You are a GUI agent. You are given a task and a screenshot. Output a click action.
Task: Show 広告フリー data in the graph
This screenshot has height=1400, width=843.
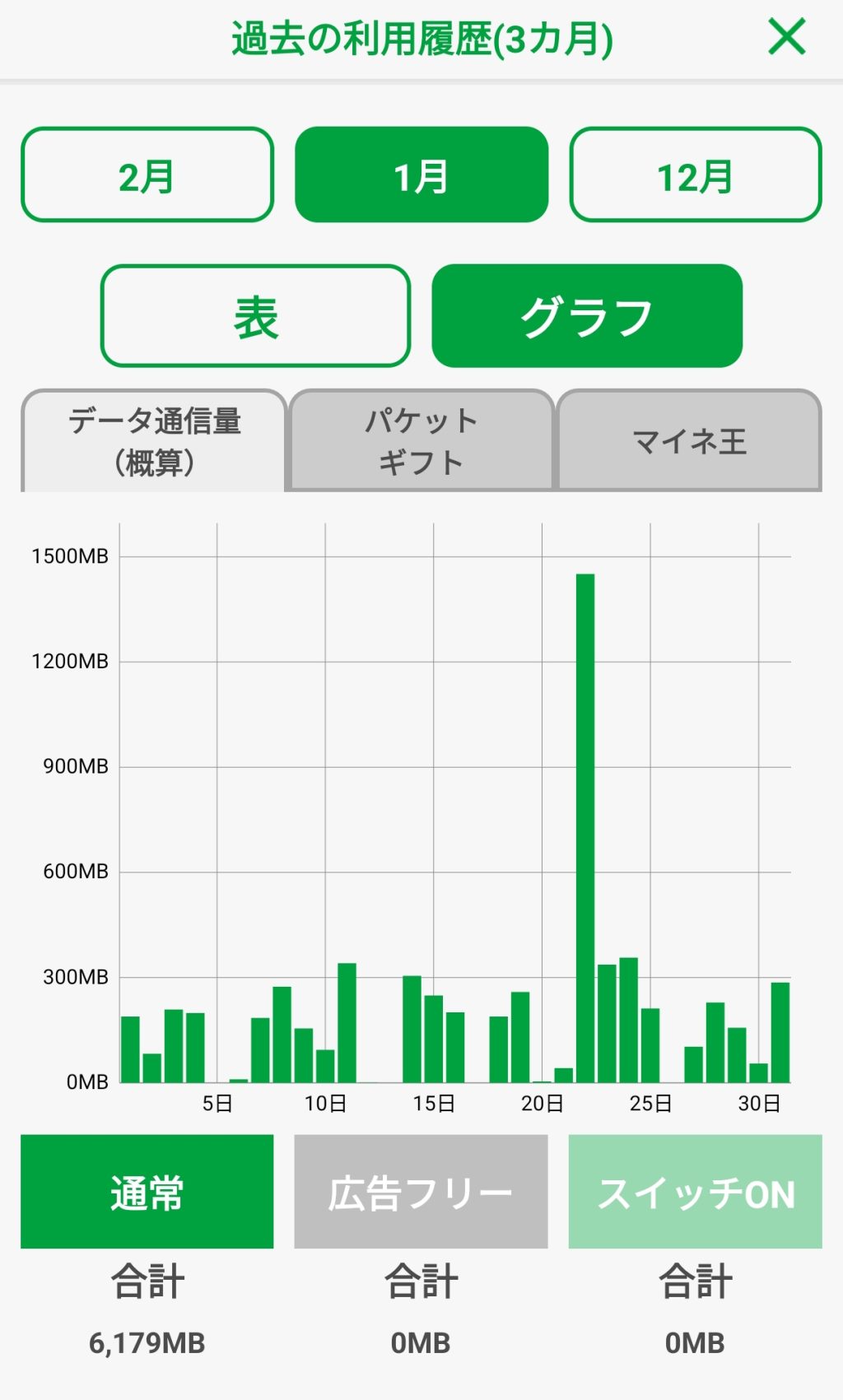(421, 1192)
